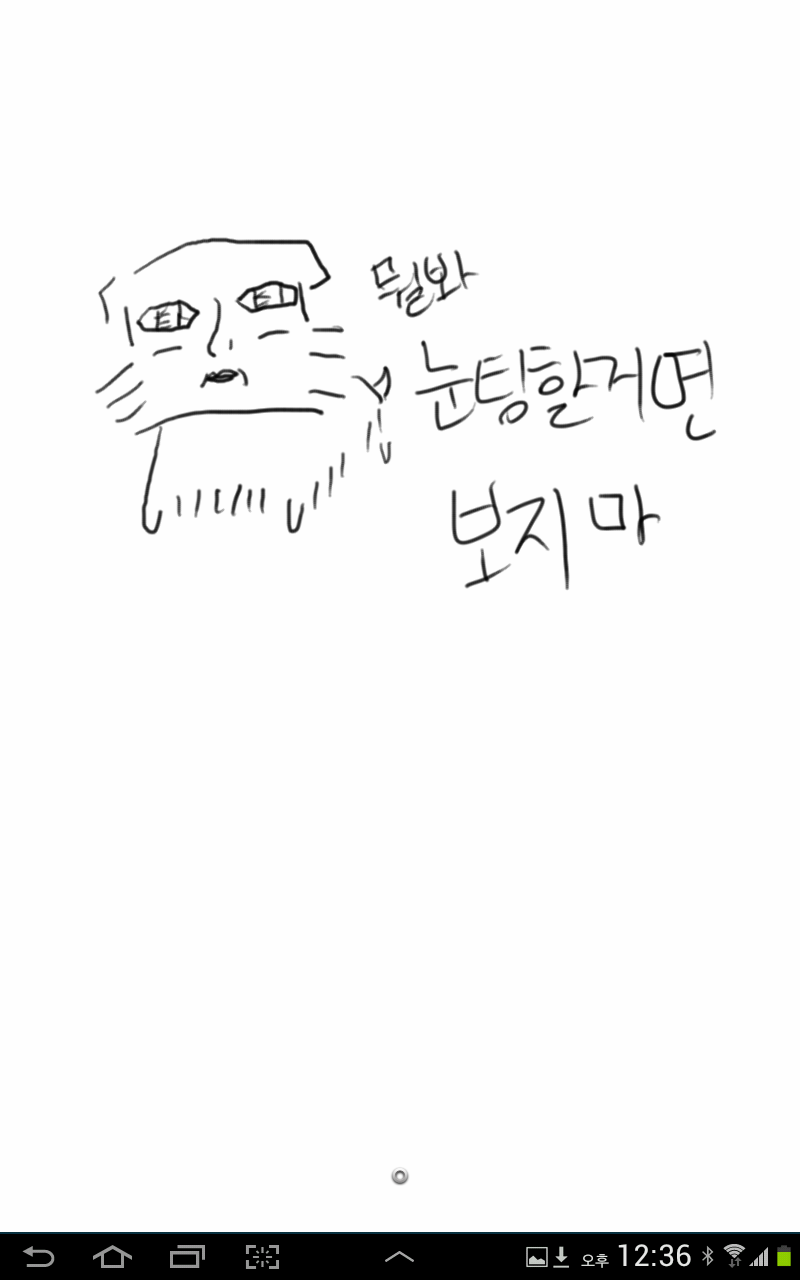Tap the small round handle below the memo

[x=400, y=1177]
